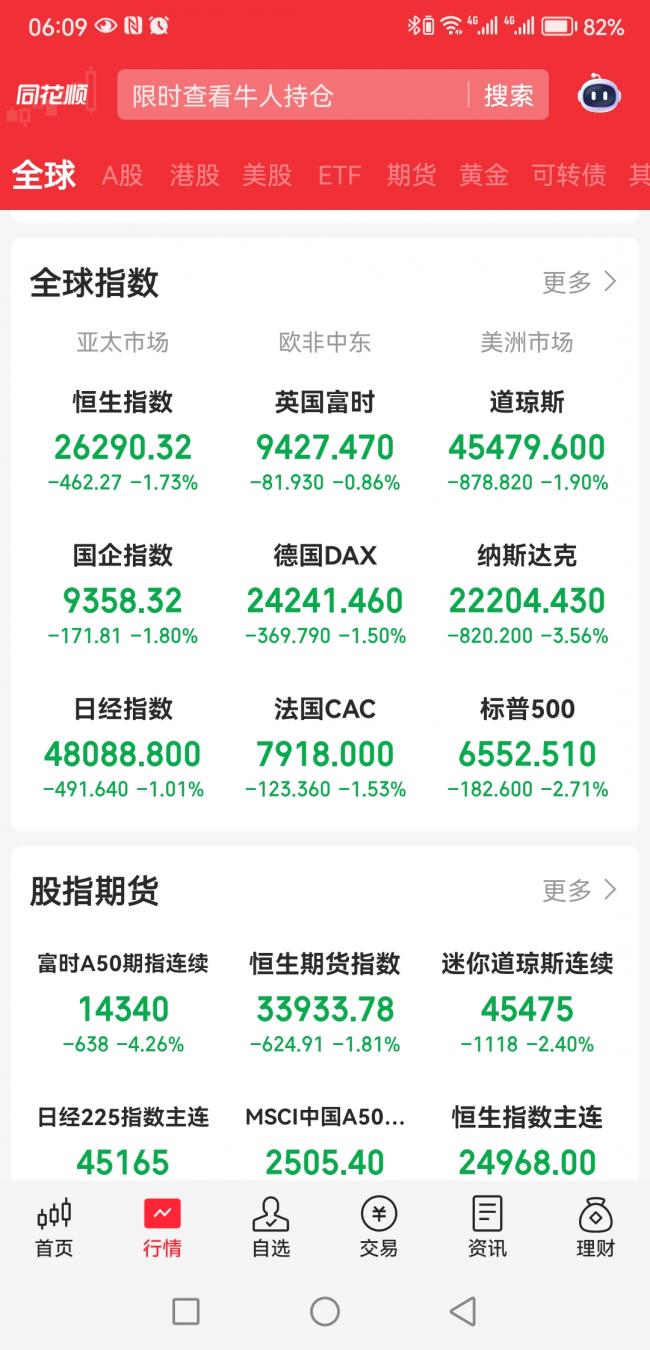Open the 纳斯达克 index quote
Screen dimensions: 650x1350
[x=527, y=594]
